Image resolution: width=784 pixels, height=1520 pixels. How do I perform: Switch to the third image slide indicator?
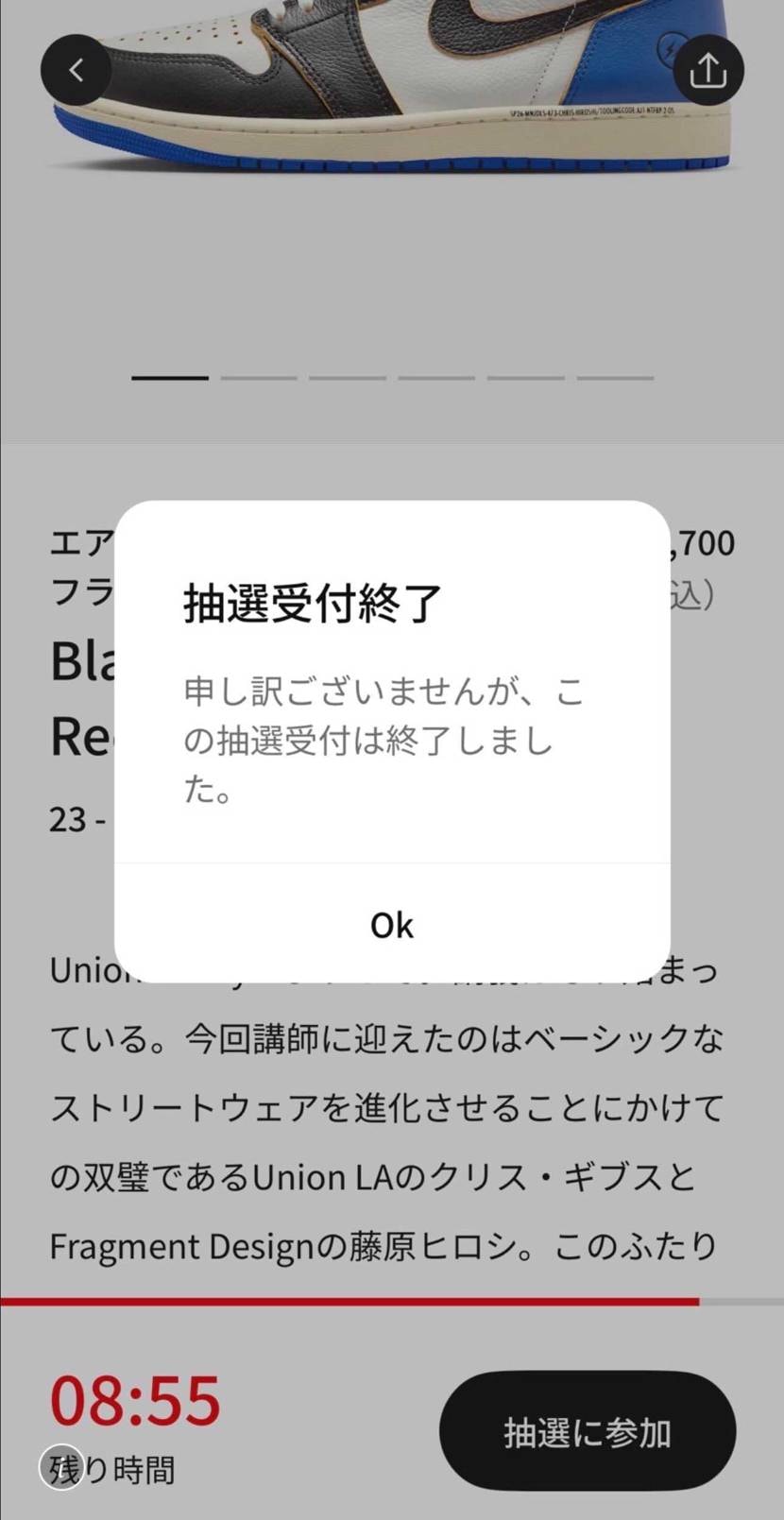click(348, 377)
